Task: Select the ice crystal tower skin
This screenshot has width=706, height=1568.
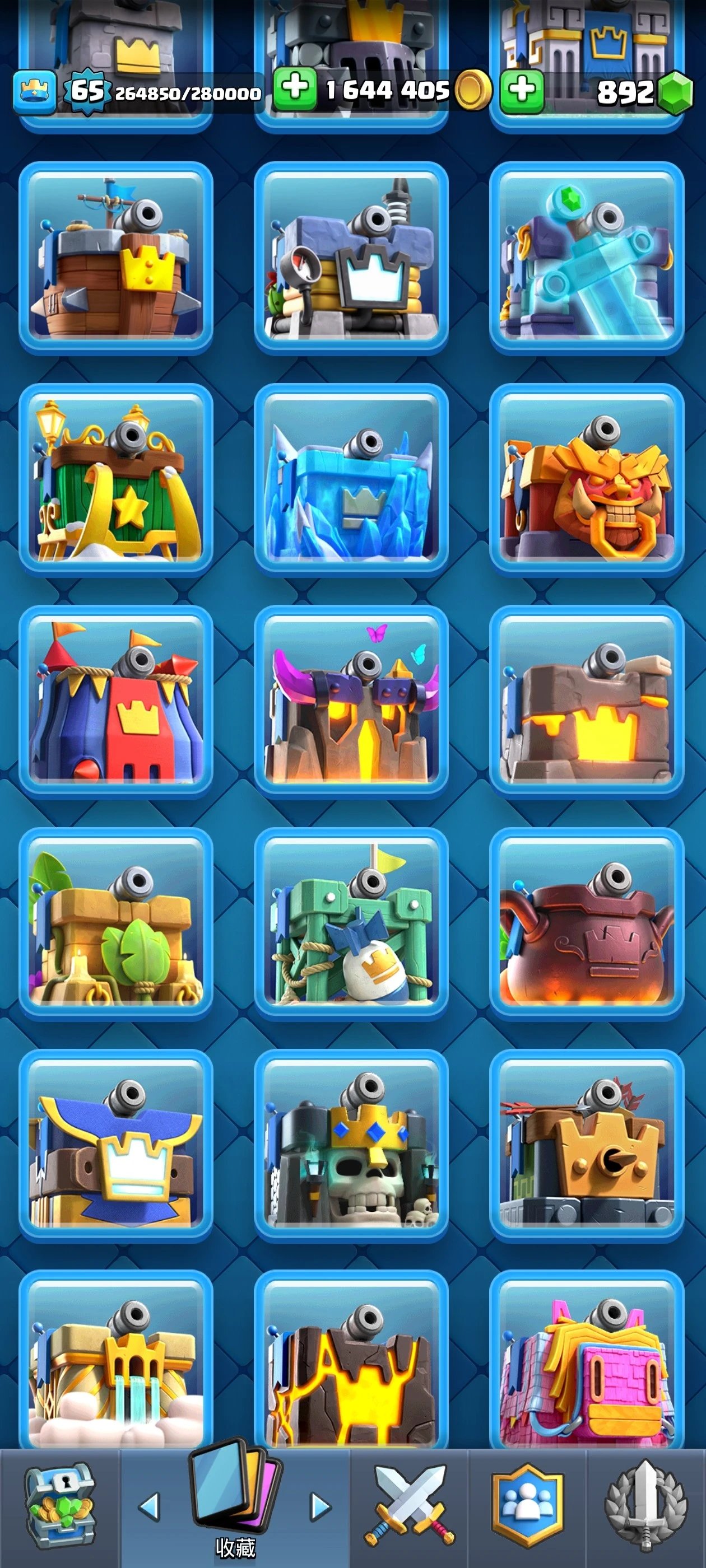Action: coord(351,480)
